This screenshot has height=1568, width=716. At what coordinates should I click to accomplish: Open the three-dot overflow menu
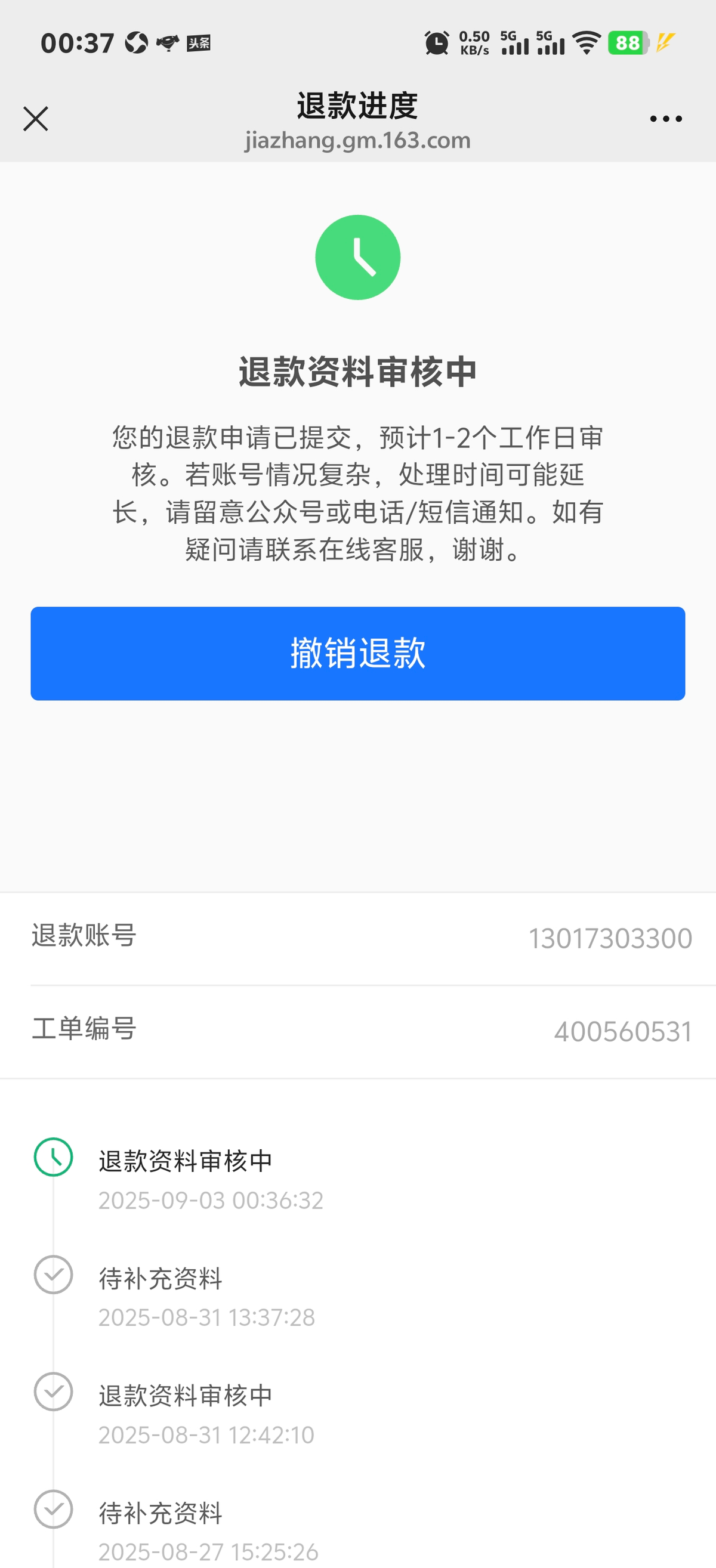[665, 119]
